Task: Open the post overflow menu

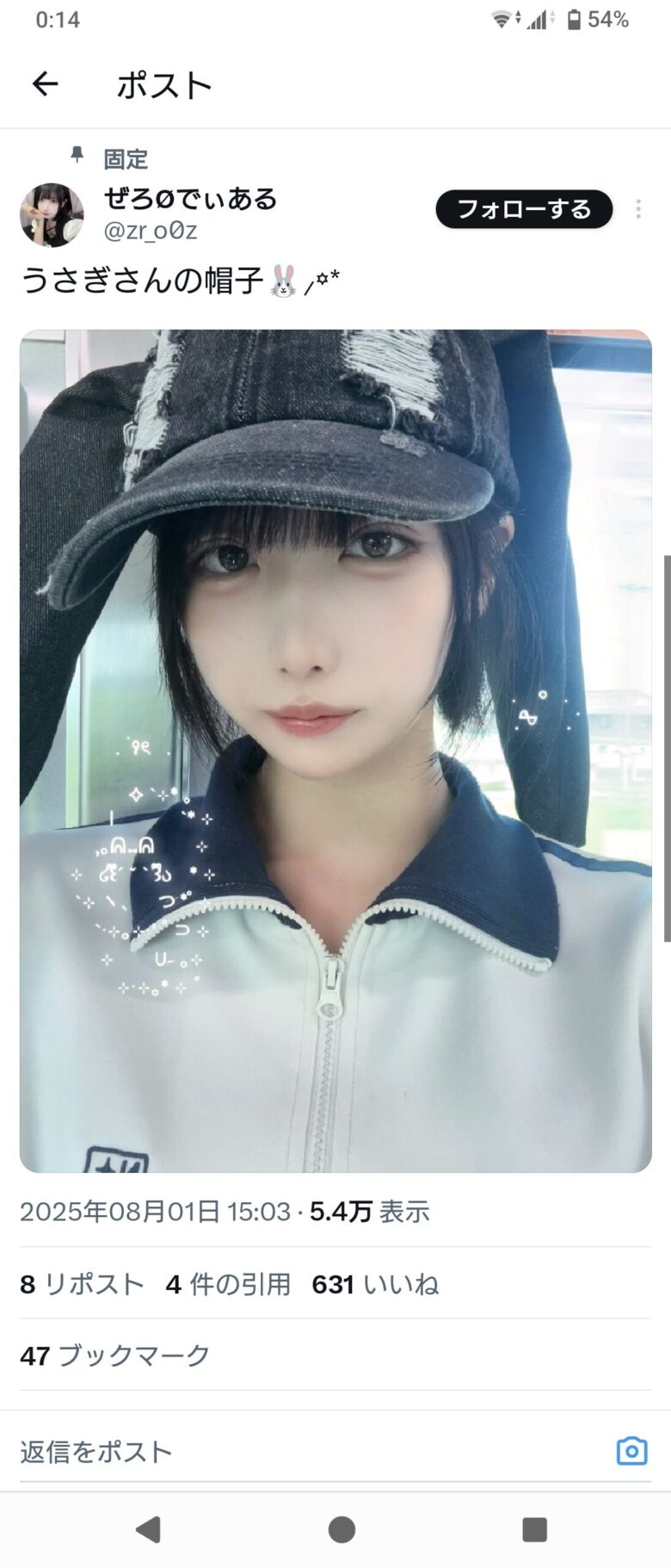Action: [638, 209]
